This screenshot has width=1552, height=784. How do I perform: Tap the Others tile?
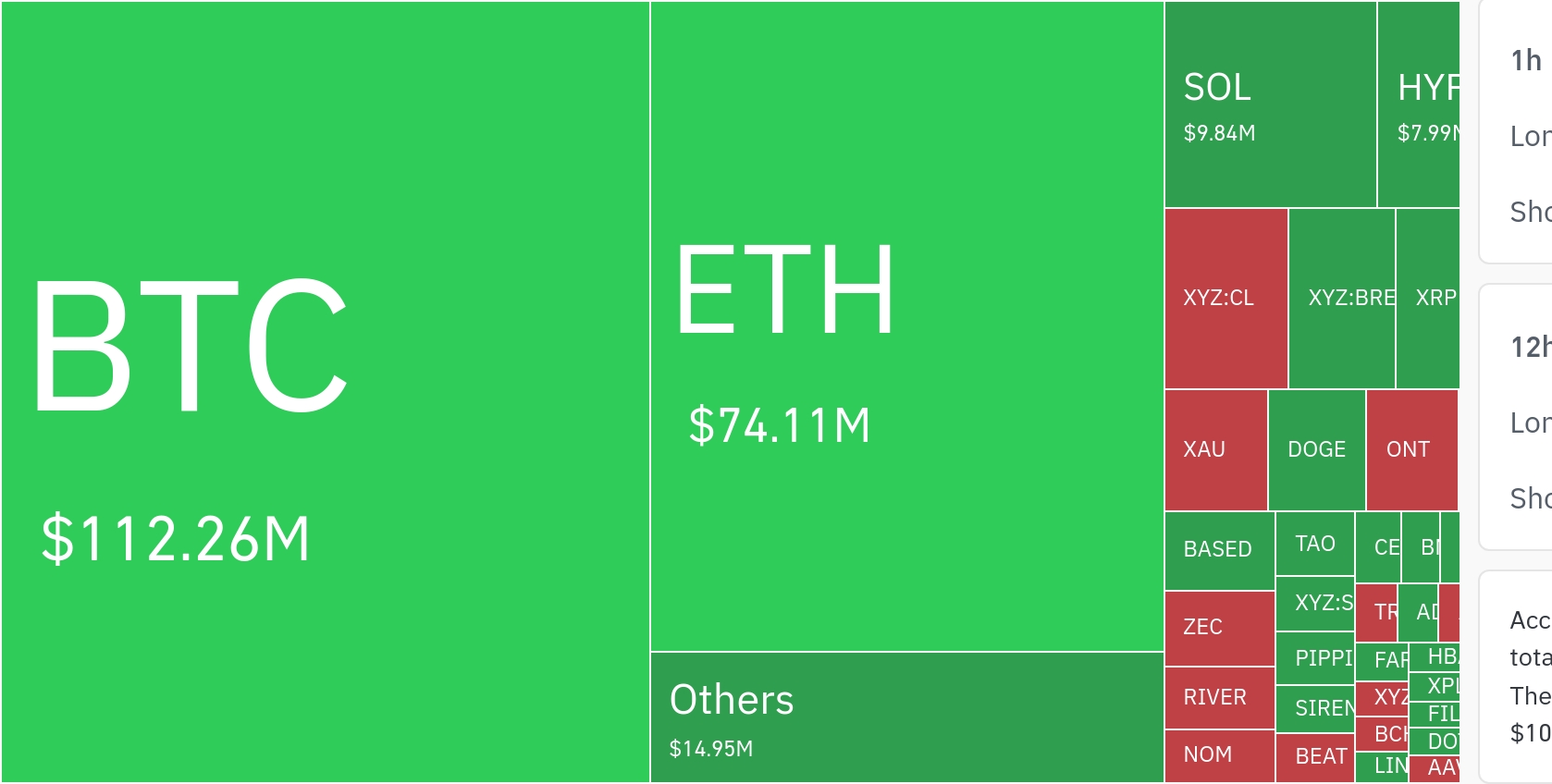tap(906, 717)
